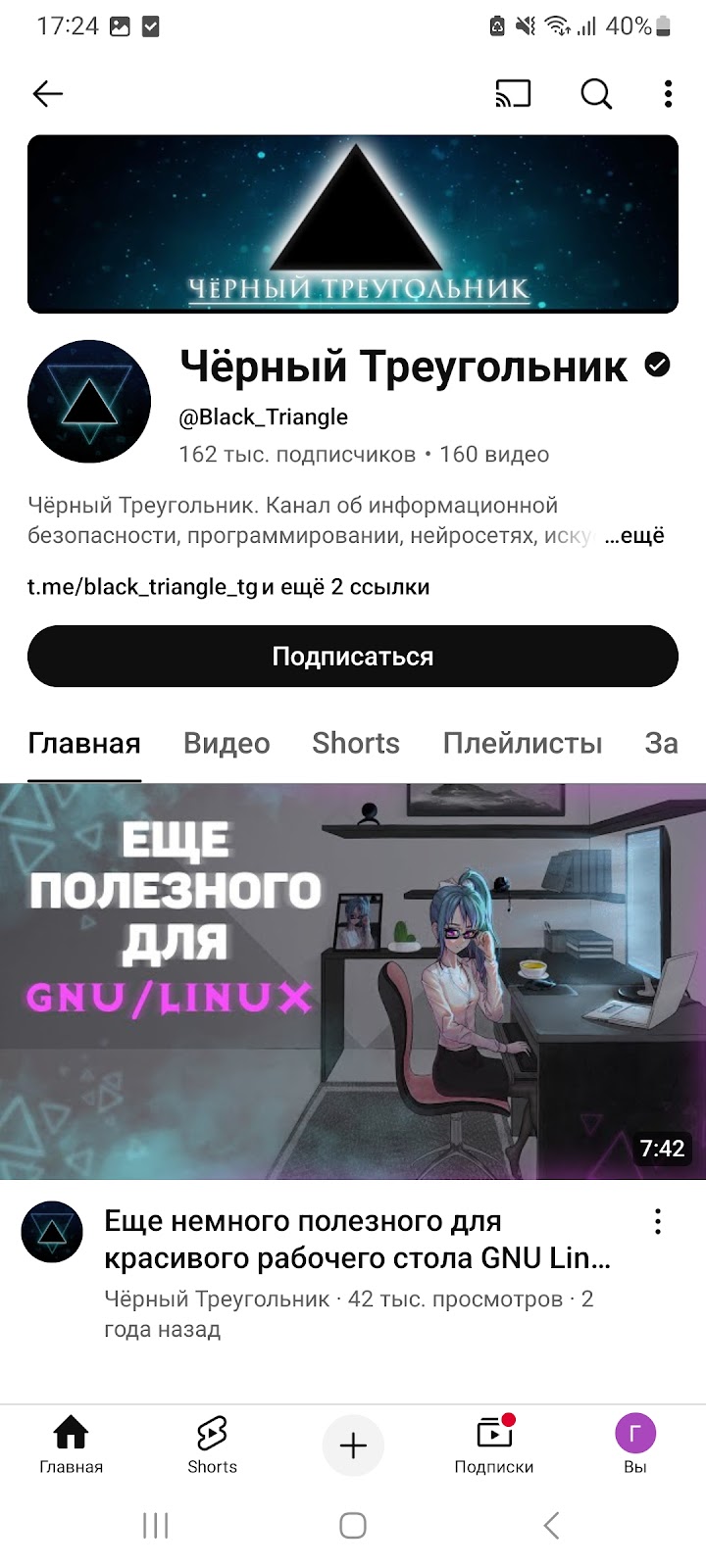This screenshot has height=1568, width=706.
Task: Switch to the channel Shorts tab
Action: tap(356, 743)
